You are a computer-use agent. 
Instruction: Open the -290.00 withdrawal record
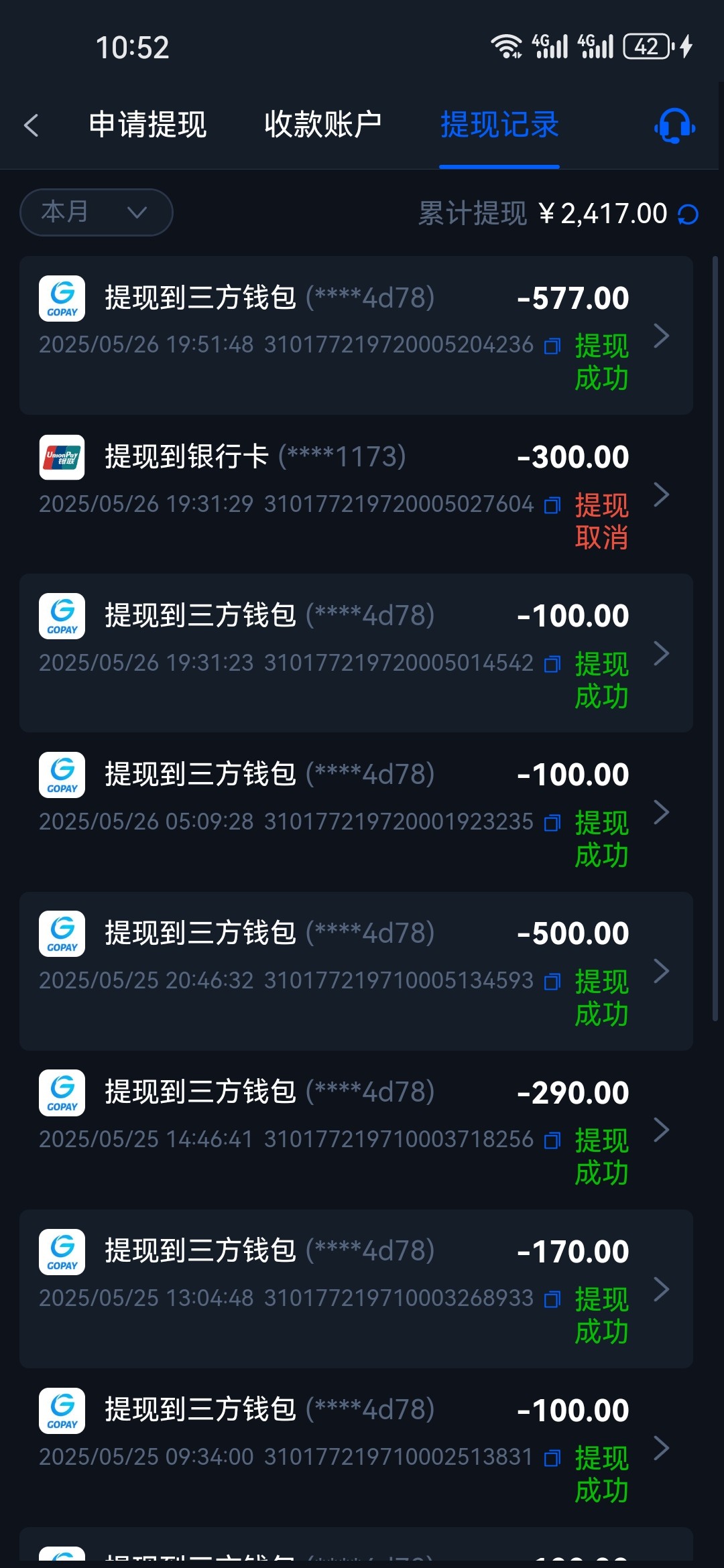[356, 1130]
